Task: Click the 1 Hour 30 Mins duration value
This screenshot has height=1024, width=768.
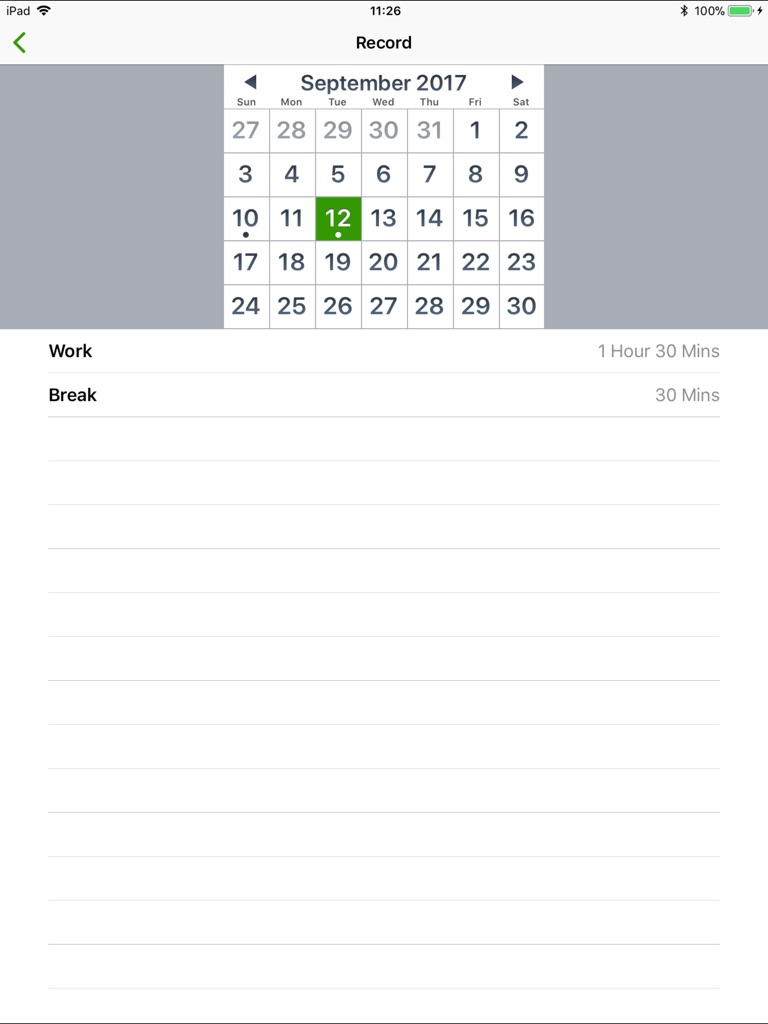Action: coord(658,351)
